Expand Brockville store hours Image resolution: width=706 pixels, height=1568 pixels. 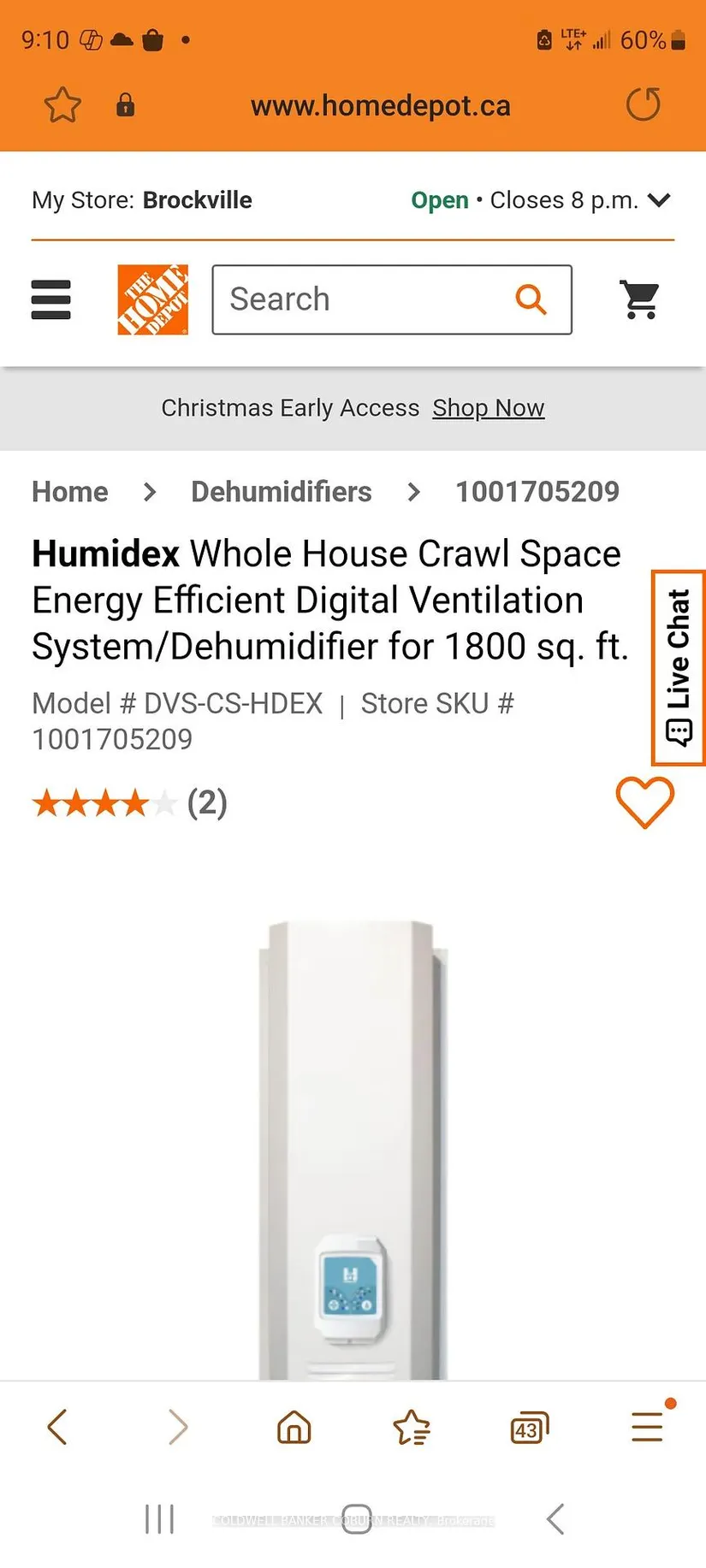[658, 200]
